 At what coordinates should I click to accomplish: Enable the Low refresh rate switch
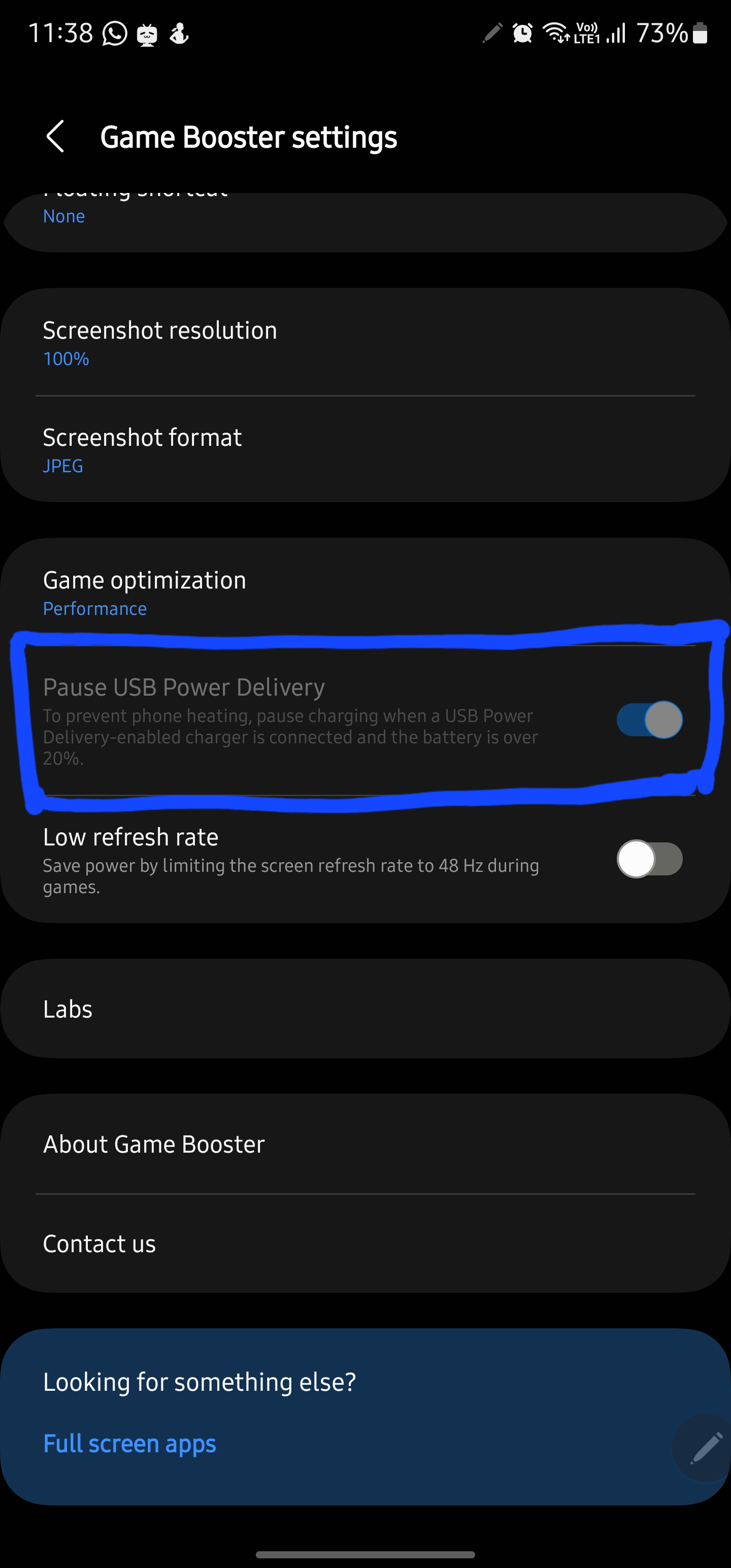[x=649, y=859]
